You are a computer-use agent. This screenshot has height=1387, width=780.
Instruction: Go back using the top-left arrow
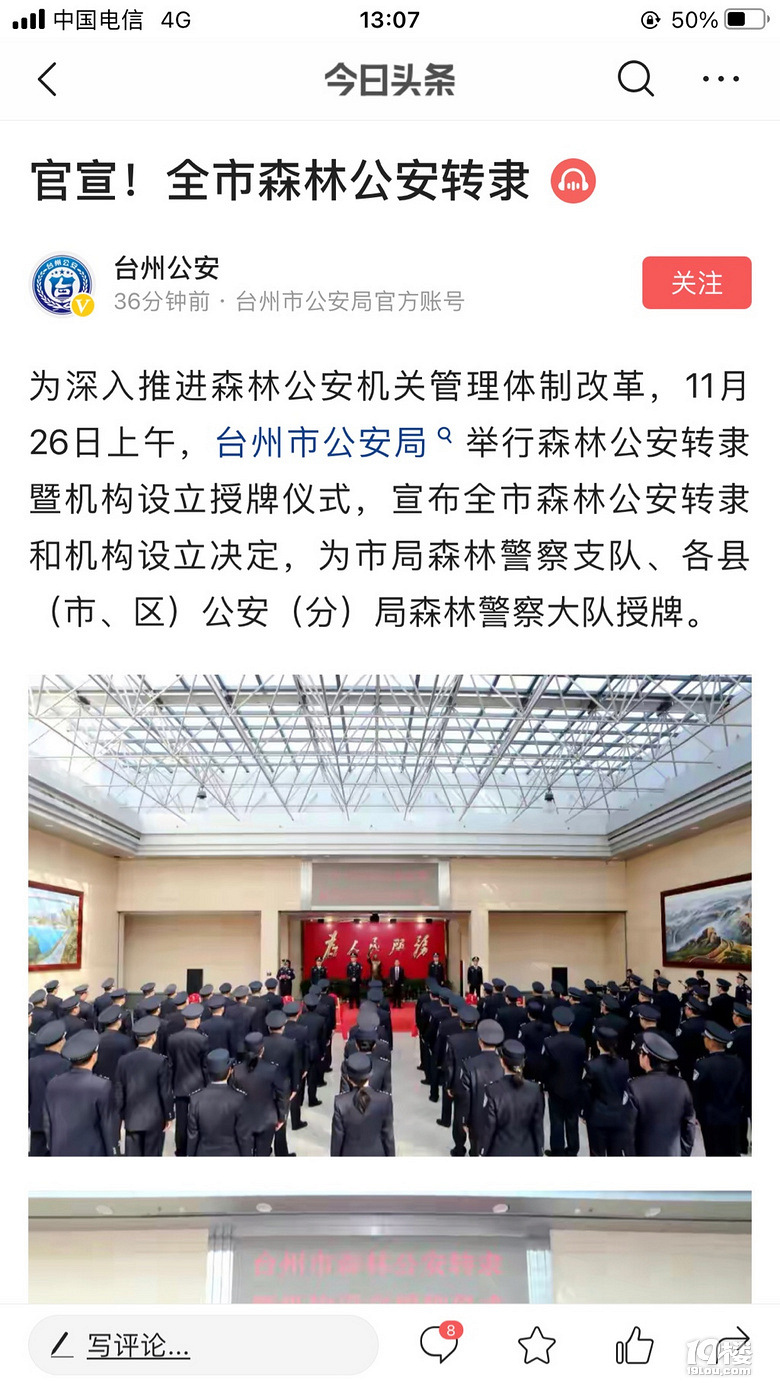(47, 79)
